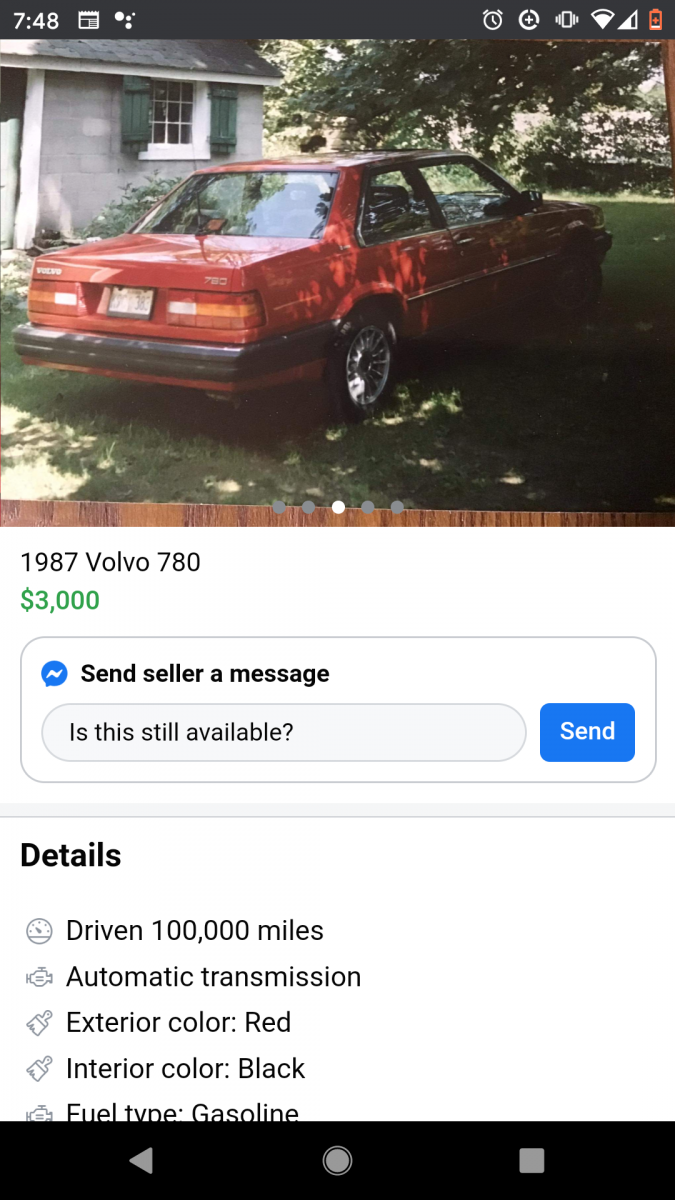
Task: Send the message to the seller
Action: [587, 732]
